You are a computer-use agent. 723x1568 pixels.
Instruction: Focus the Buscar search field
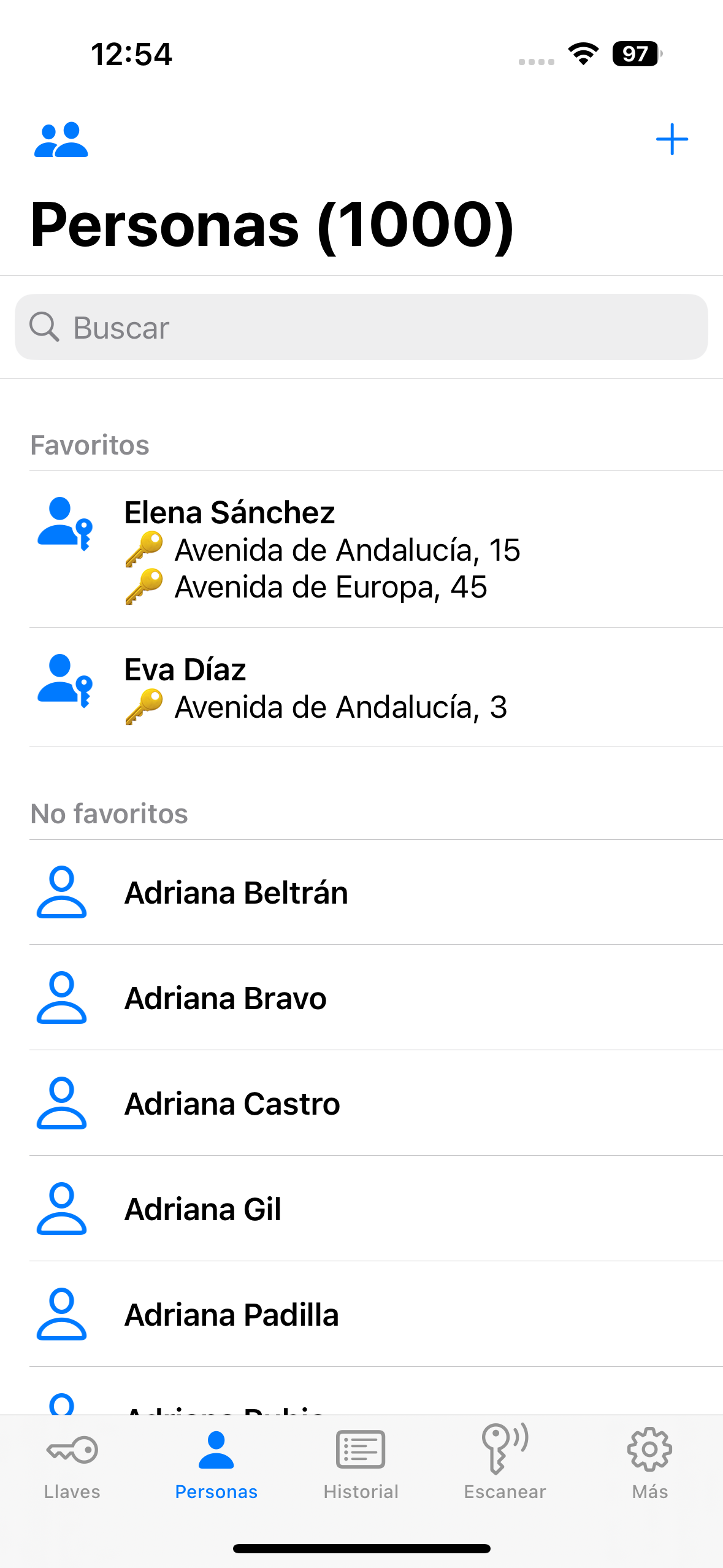361,327
